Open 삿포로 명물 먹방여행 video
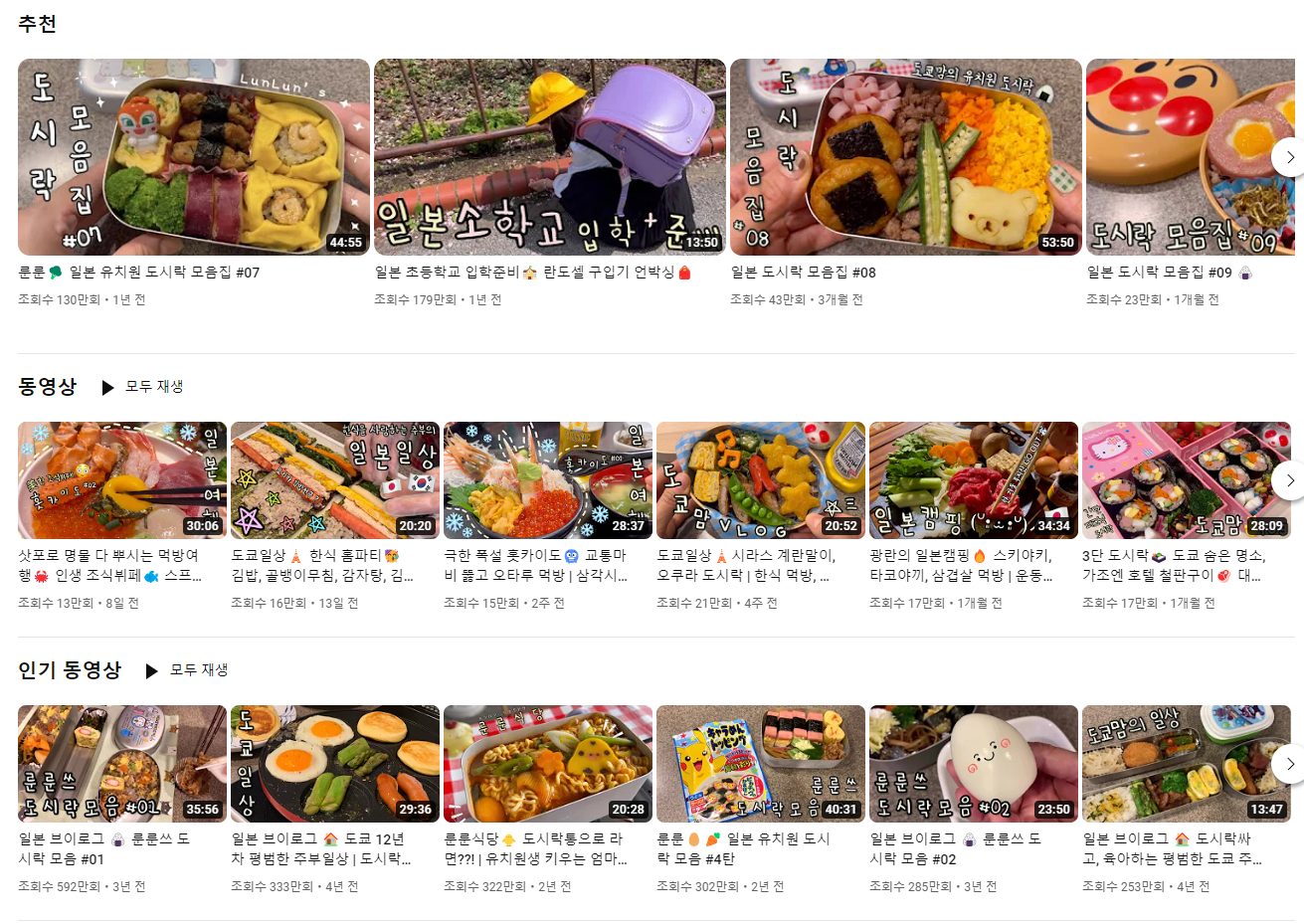Viewport: 1304px width, 924px height. [121, 480]
